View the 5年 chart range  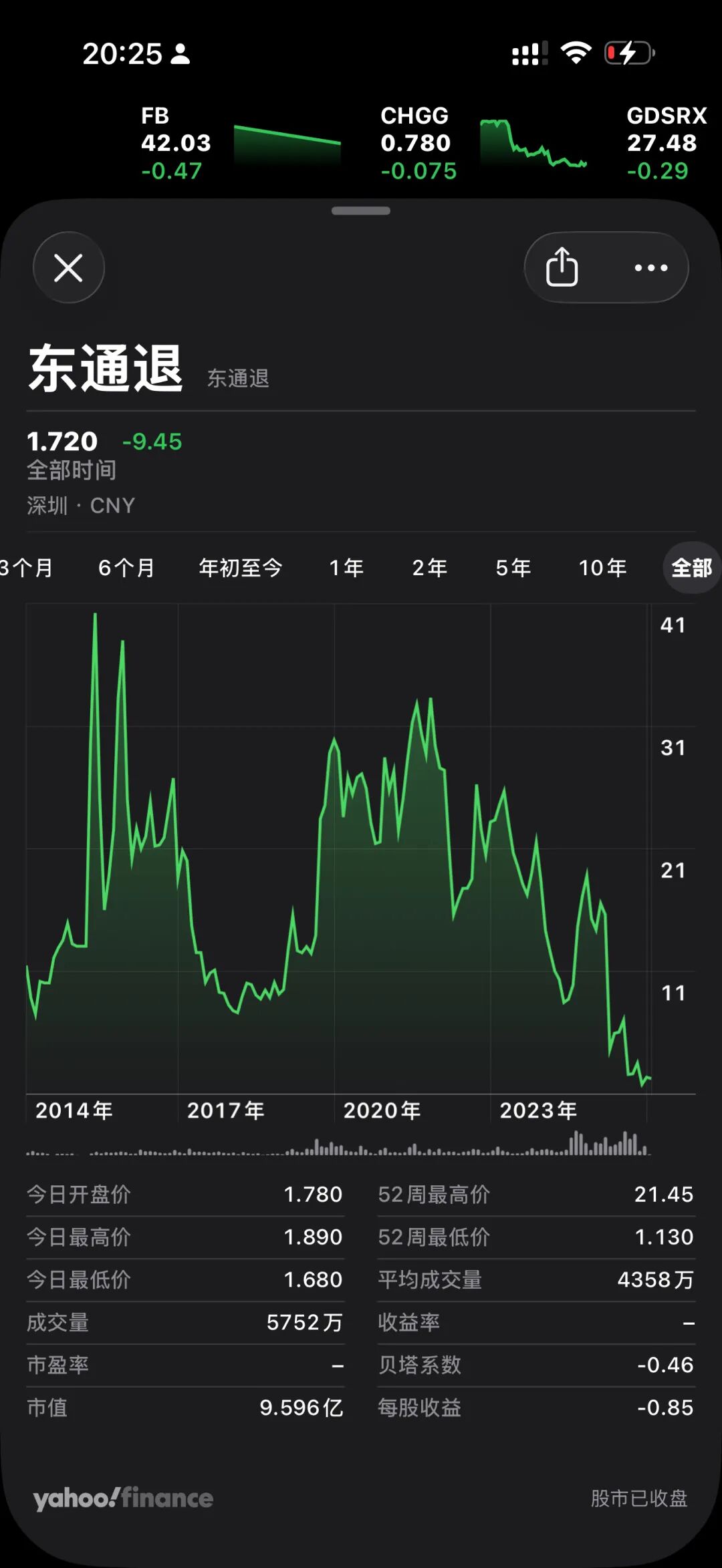click(513, 568)
